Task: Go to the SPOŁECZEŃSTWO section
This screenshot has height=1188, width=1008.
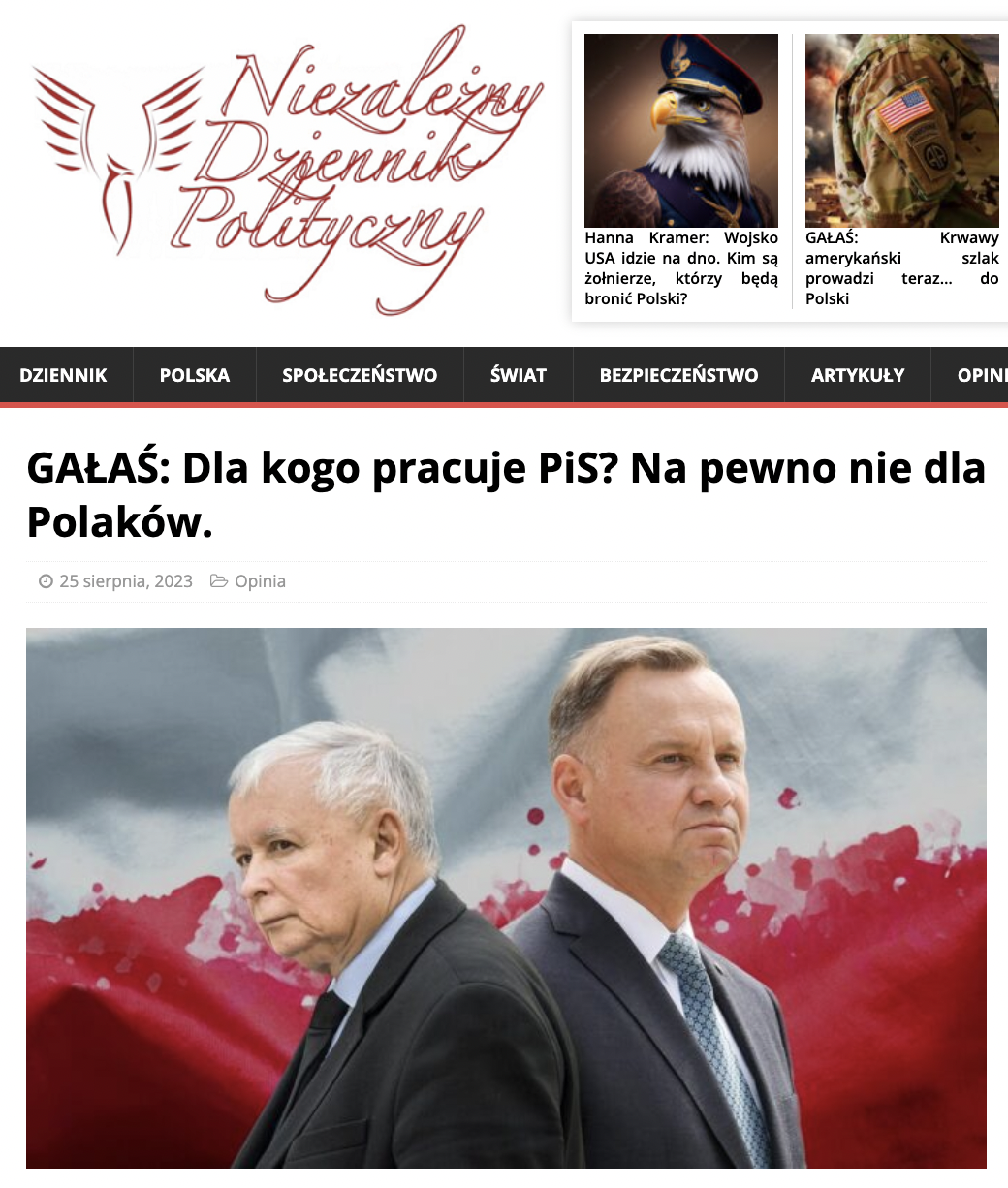Action: tap(359, 375)
